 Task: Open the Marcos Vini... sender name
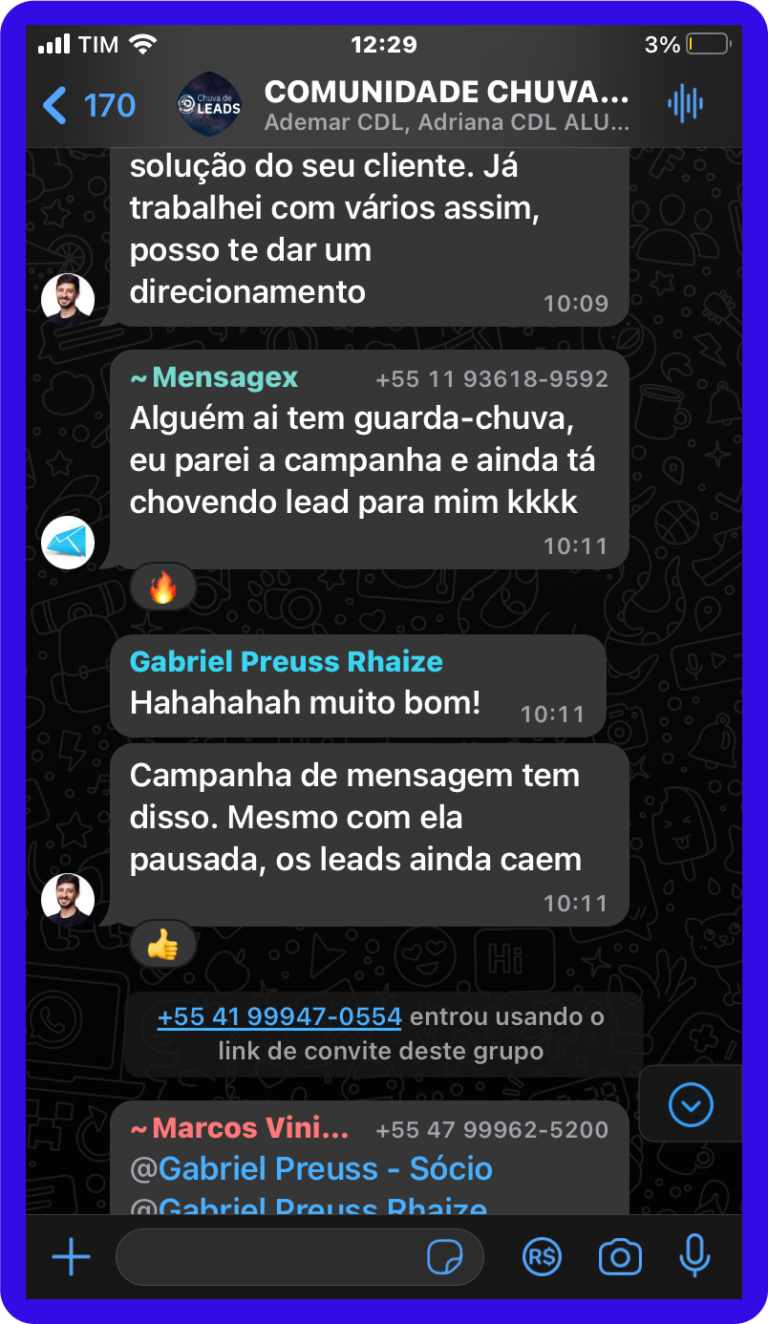(245, 1128)
